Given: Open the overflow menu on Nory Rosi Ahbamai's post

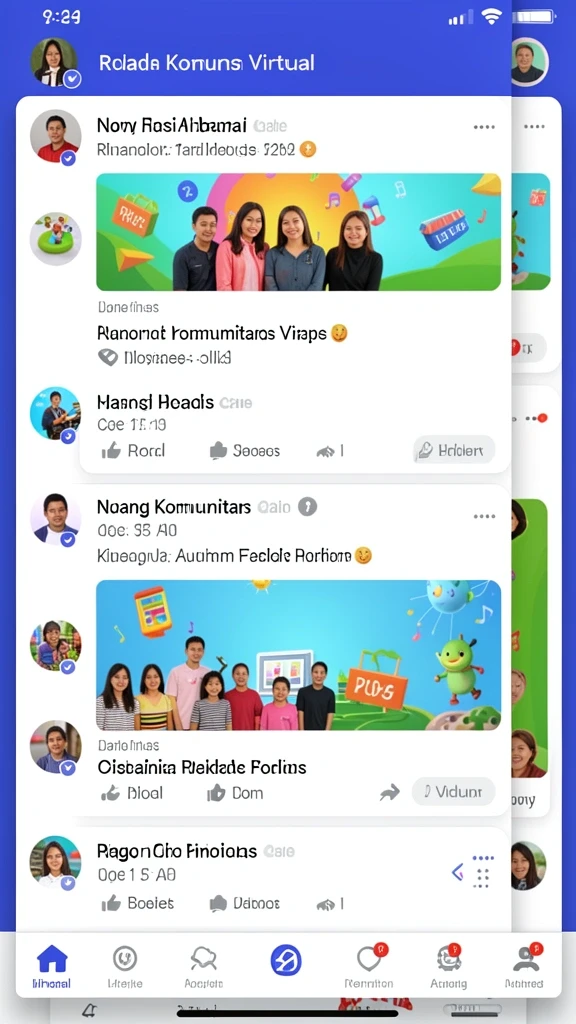Looking at the screenshot, I should click(x=484, y=127).
